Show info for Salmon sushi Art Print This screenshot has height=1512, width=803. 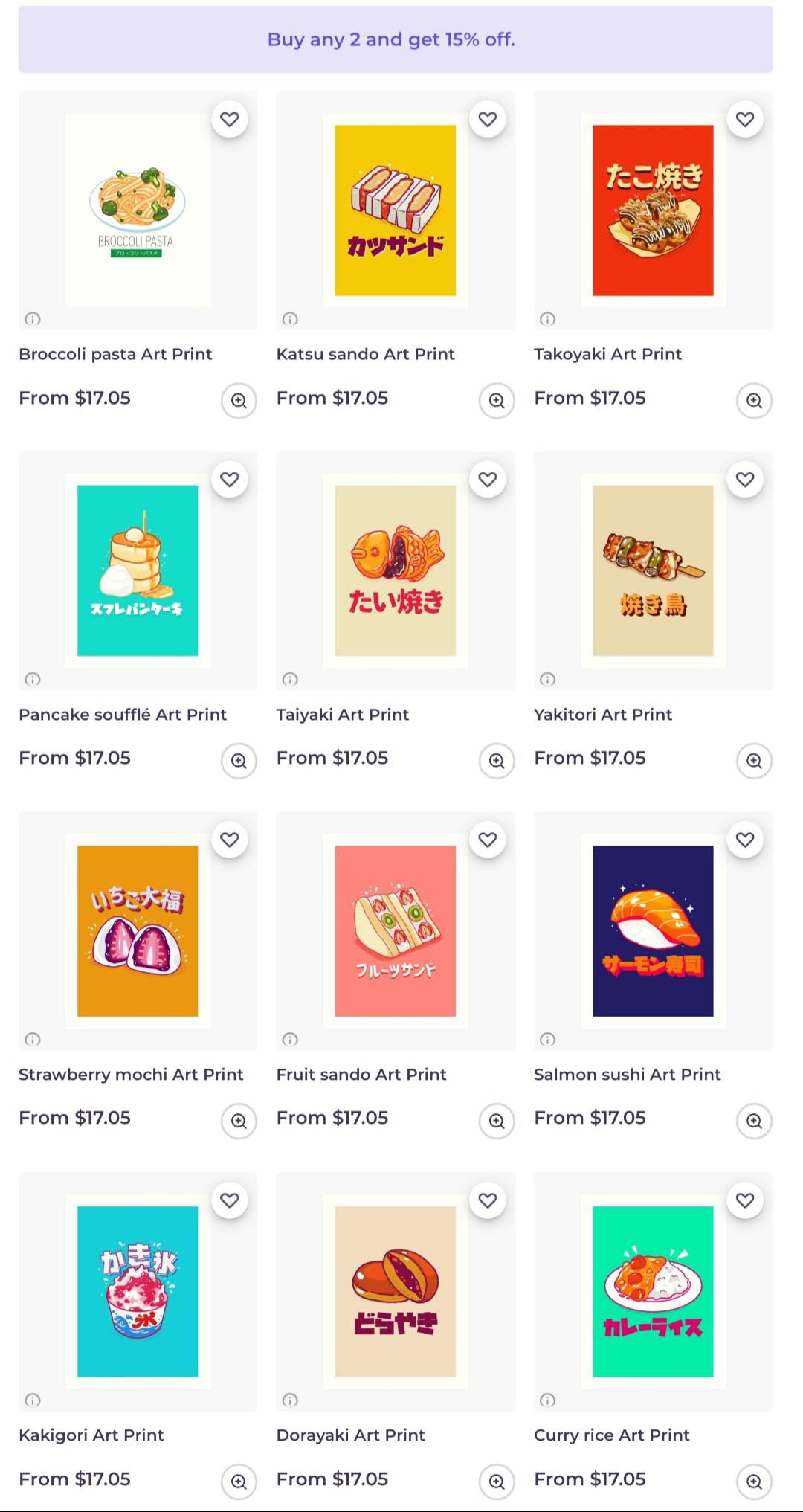point(548,1039)
